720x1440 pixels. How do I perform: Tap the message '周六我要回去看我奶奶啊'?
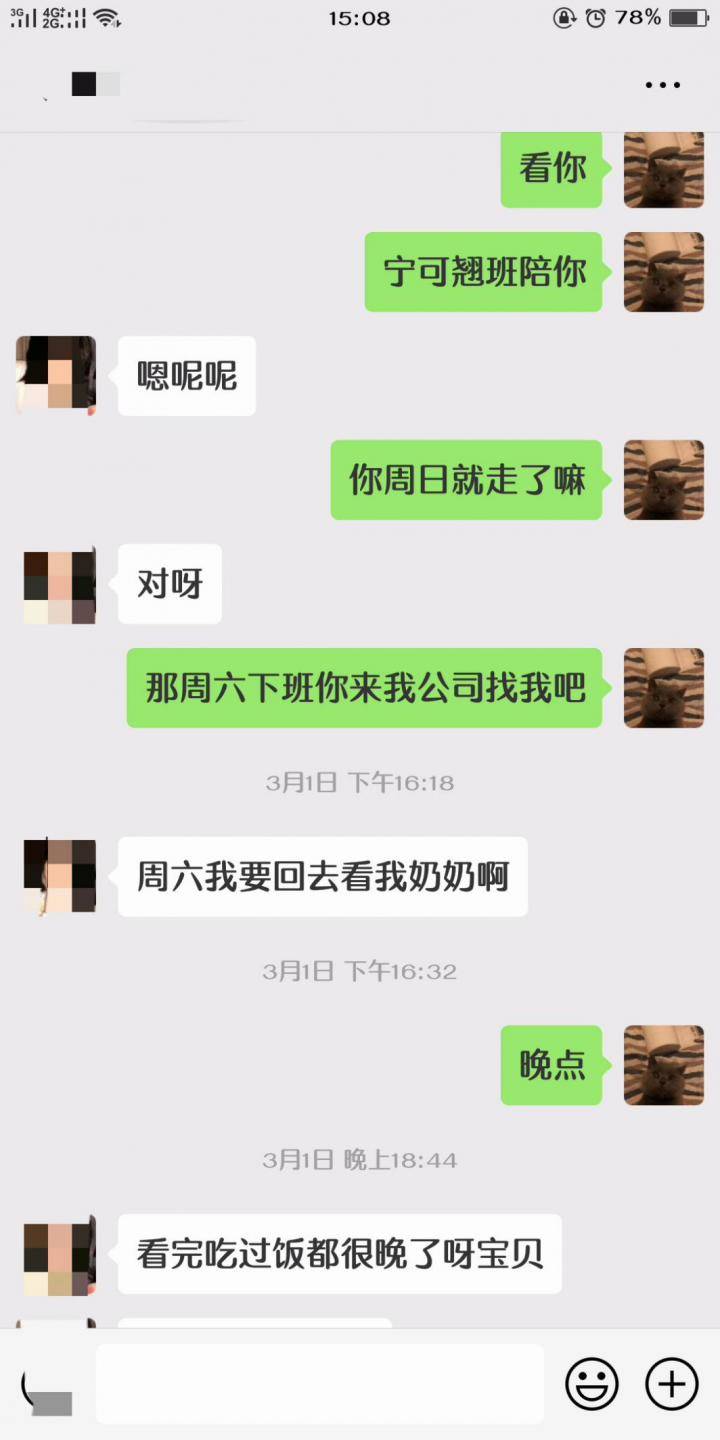click(321, 876)
